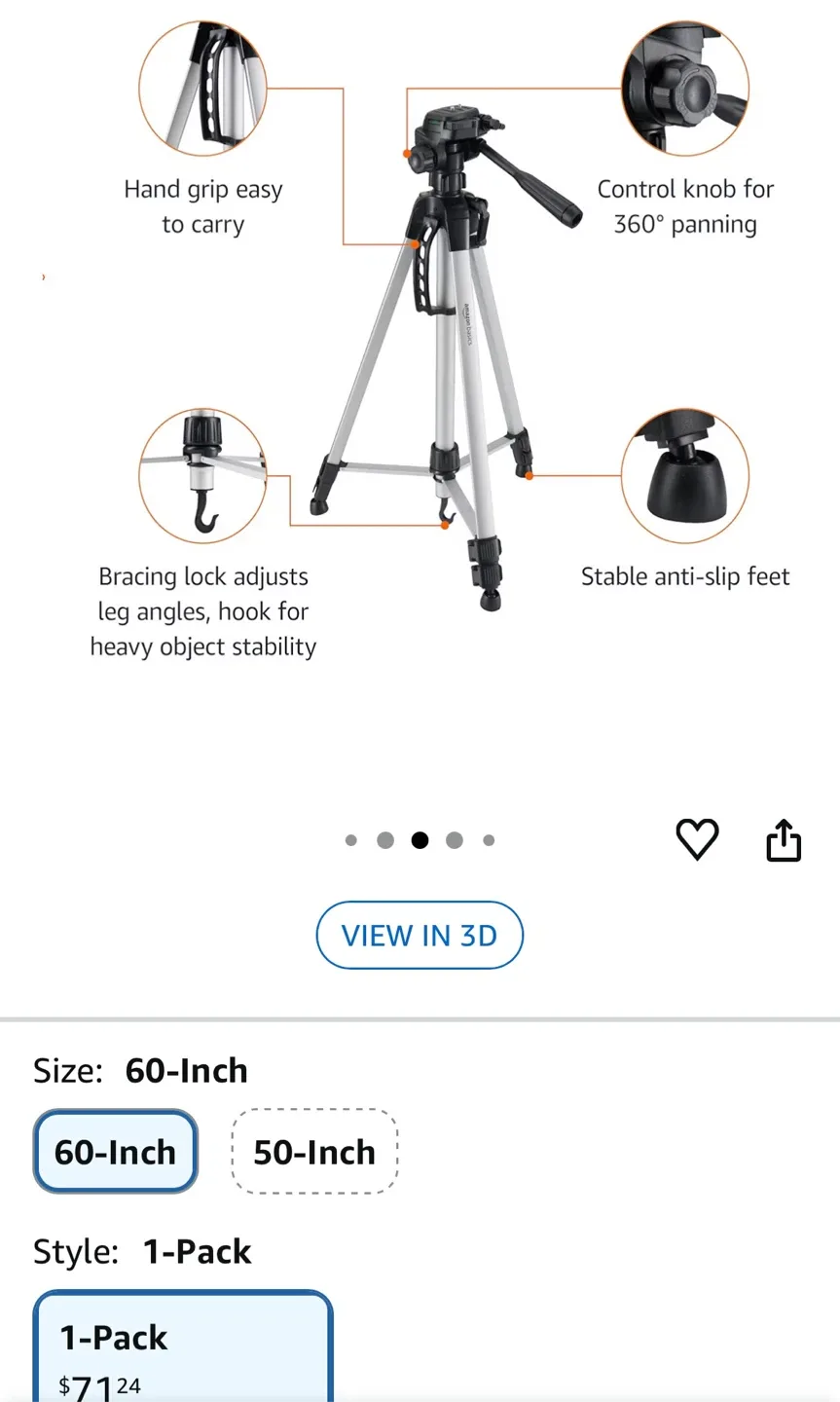The image size is (840, 1402).
Task: Select the 50-Inch size option
Action: [313, 1151]
